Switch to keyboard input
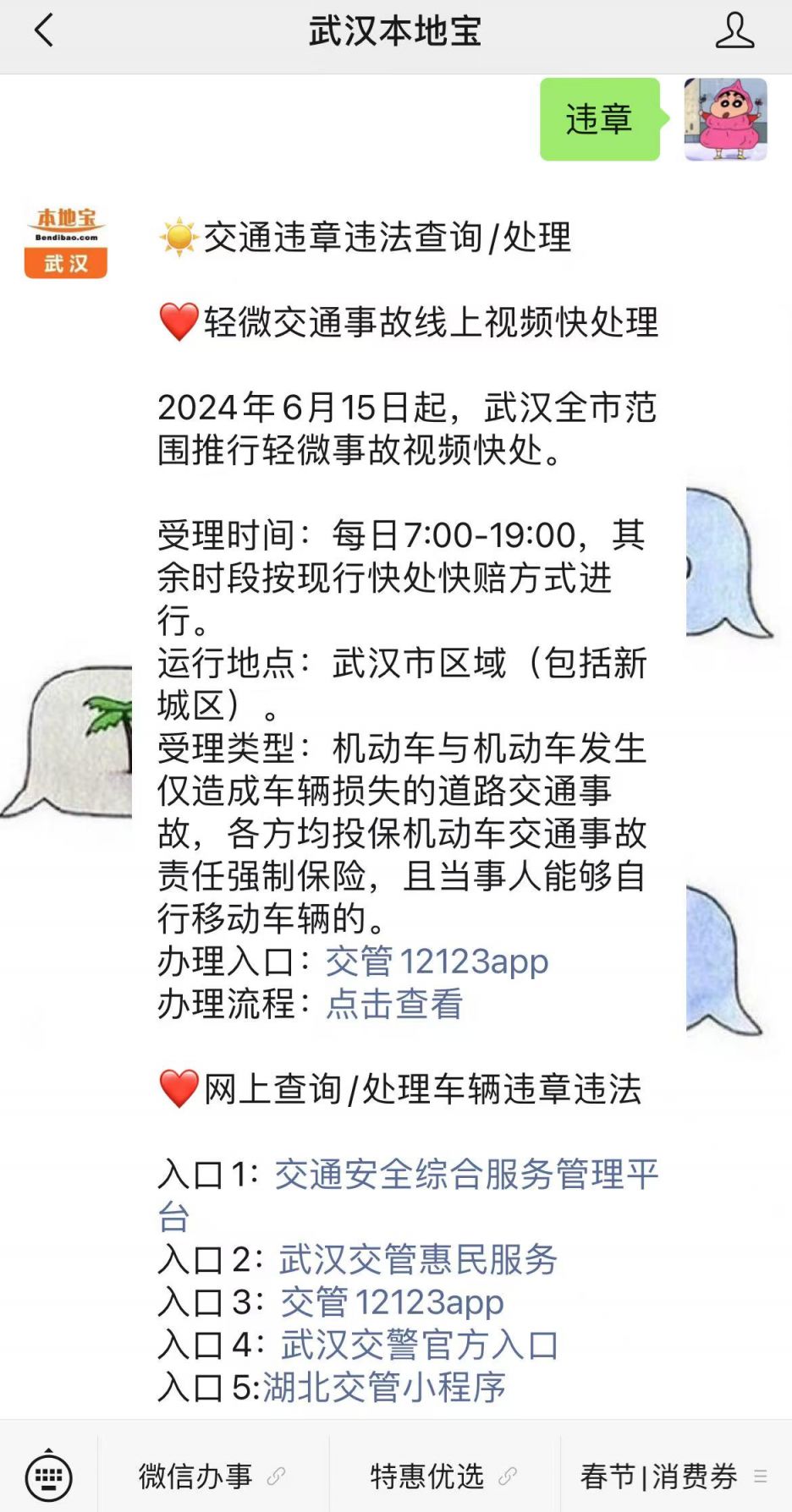792x1512 pixels. pos(48,1476)
